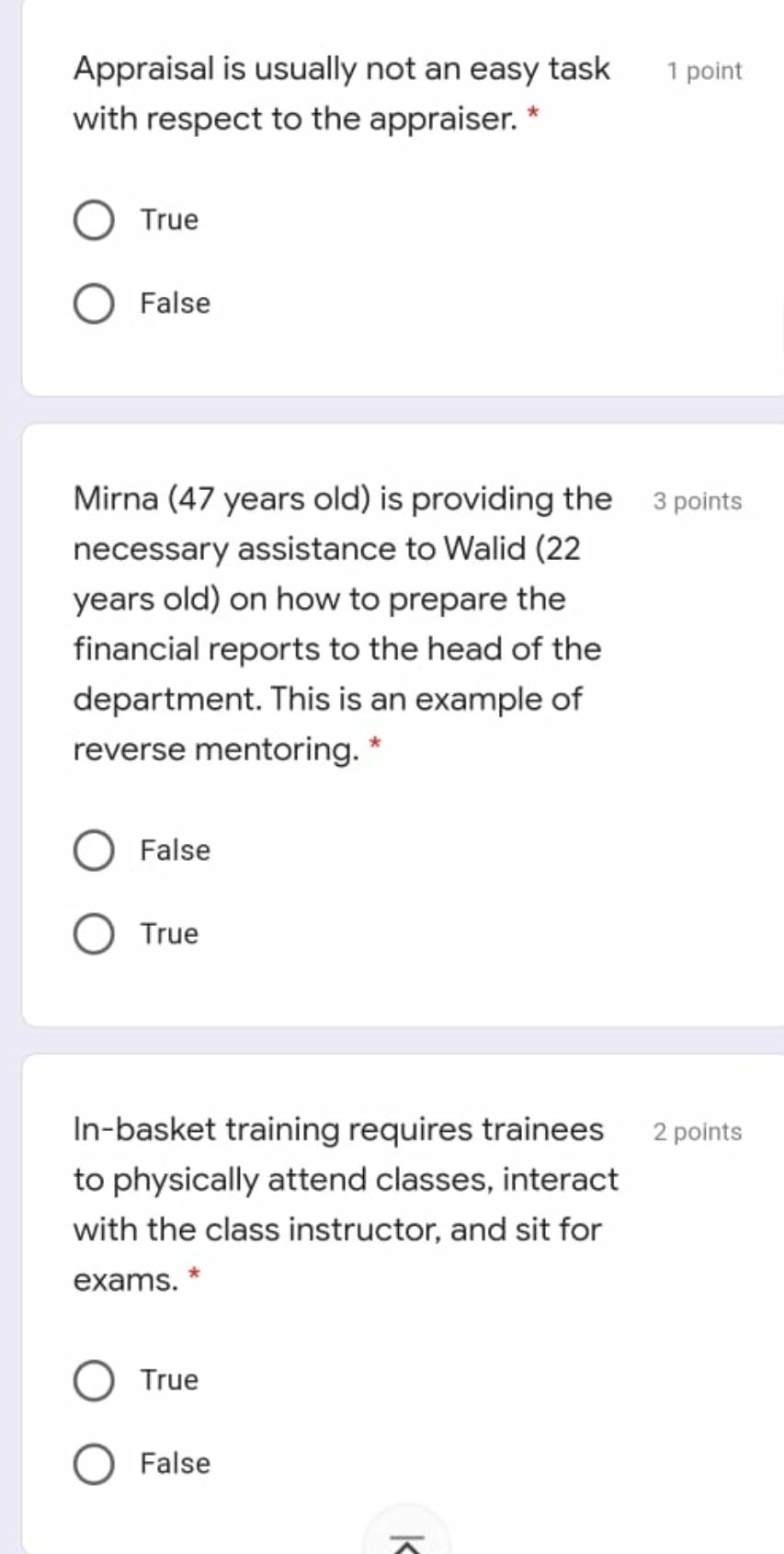Viewport: 784px width, 1554px height.
Task: Select False for the appraisal question
Action: pyautogui.click(x=93, y=303)
